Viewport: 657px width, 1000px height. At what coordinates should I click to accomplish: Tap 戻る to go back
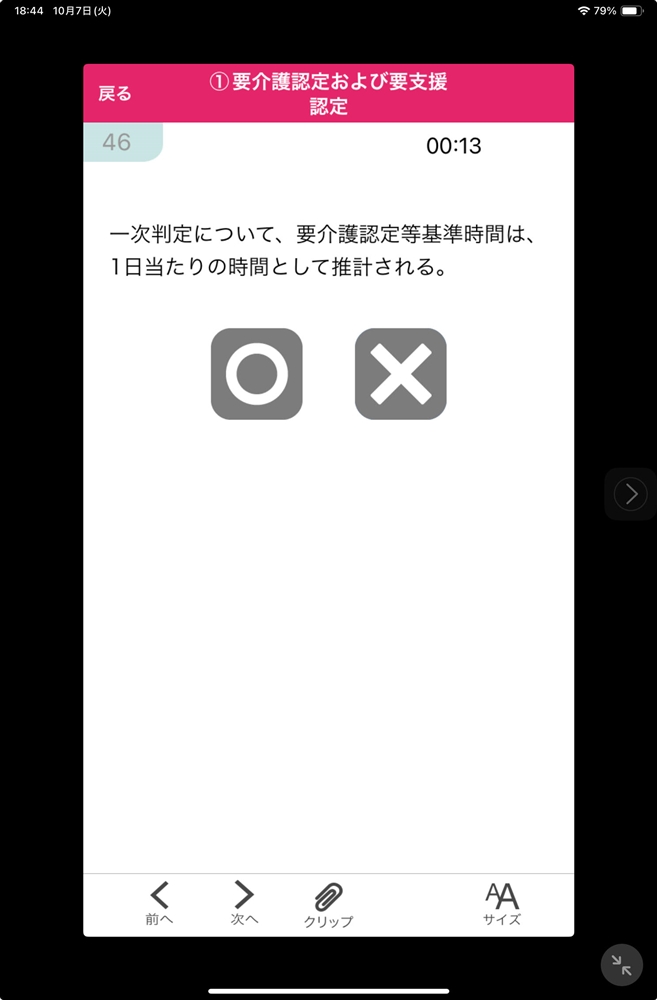(115, 94)
